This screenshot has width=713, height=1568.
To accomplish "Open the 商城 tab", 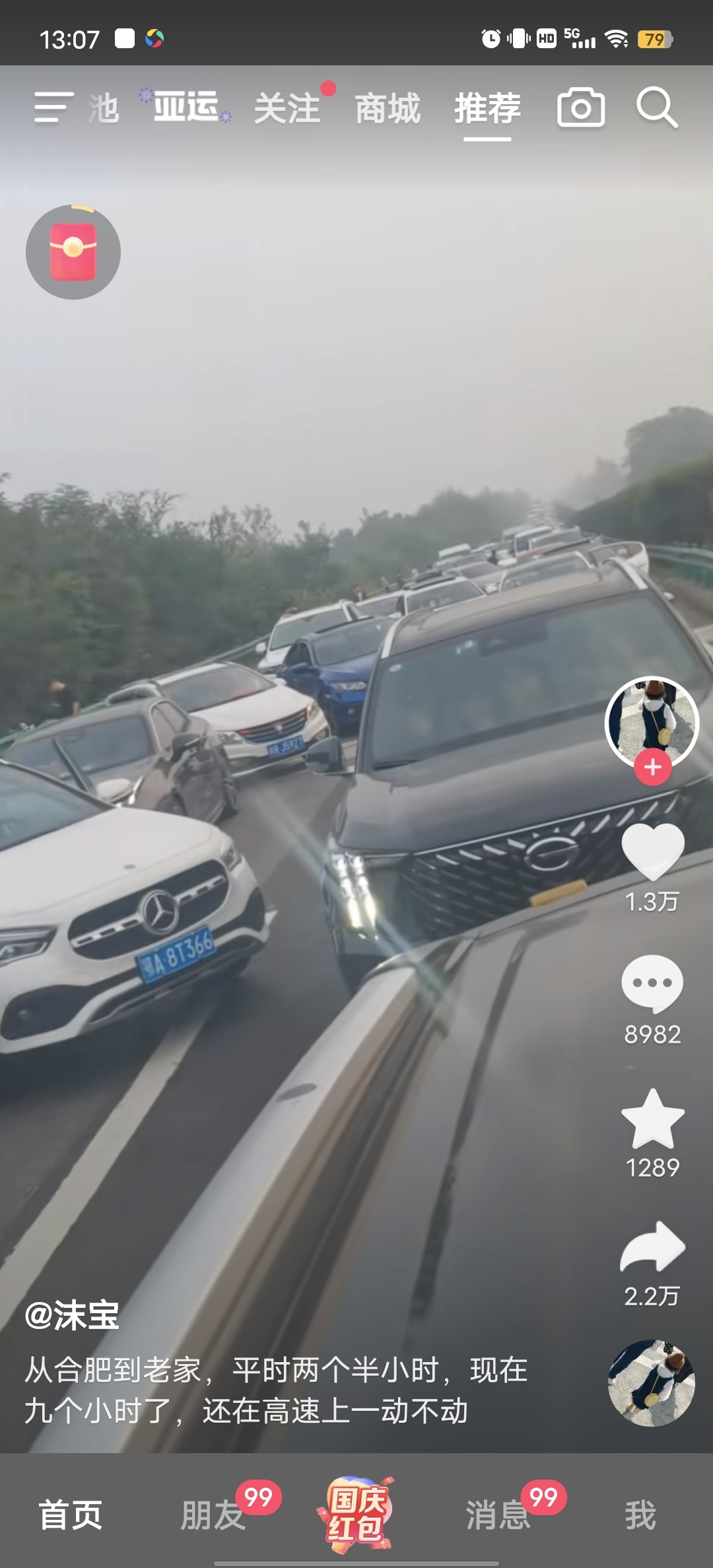I will click(x=388, y=108).
